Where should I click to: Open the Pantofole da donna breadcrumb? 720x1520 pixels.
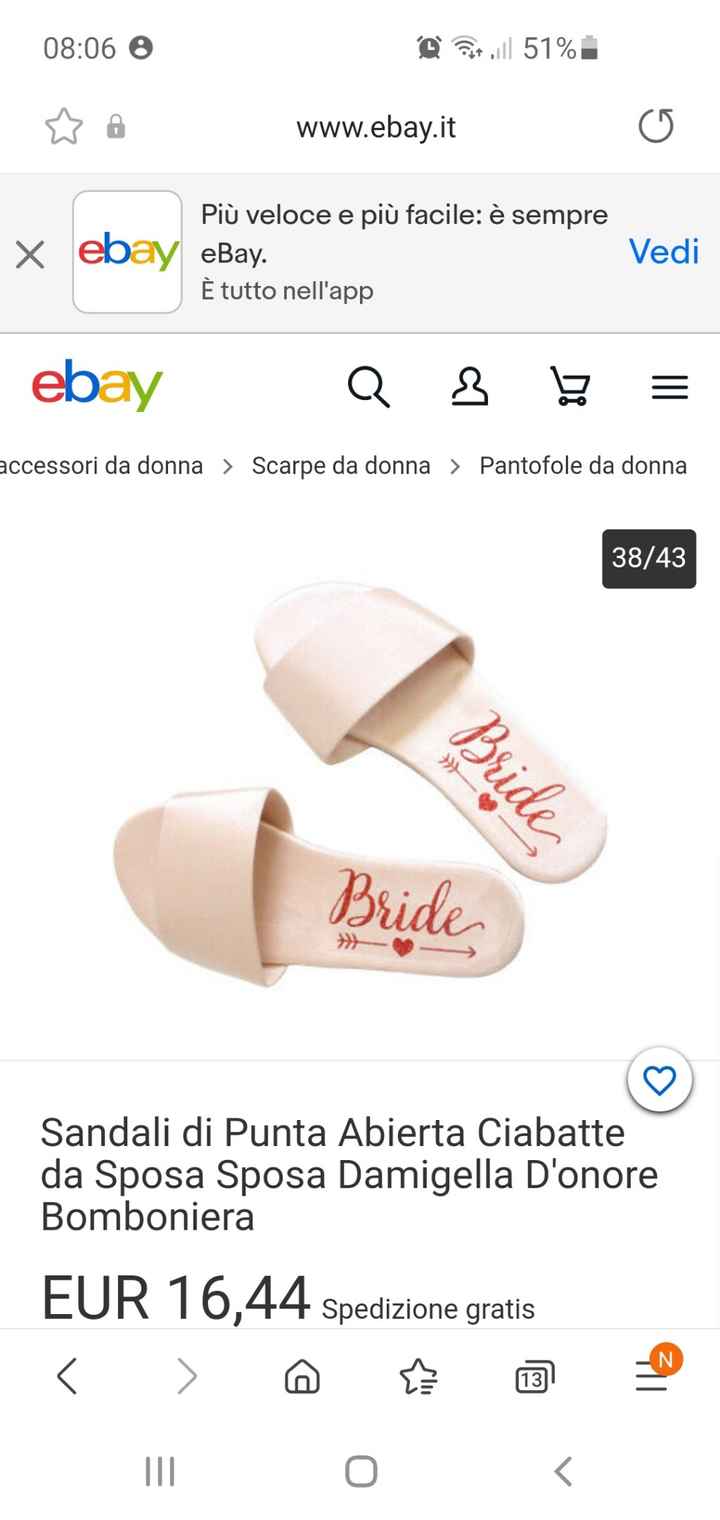click(583, 465)
